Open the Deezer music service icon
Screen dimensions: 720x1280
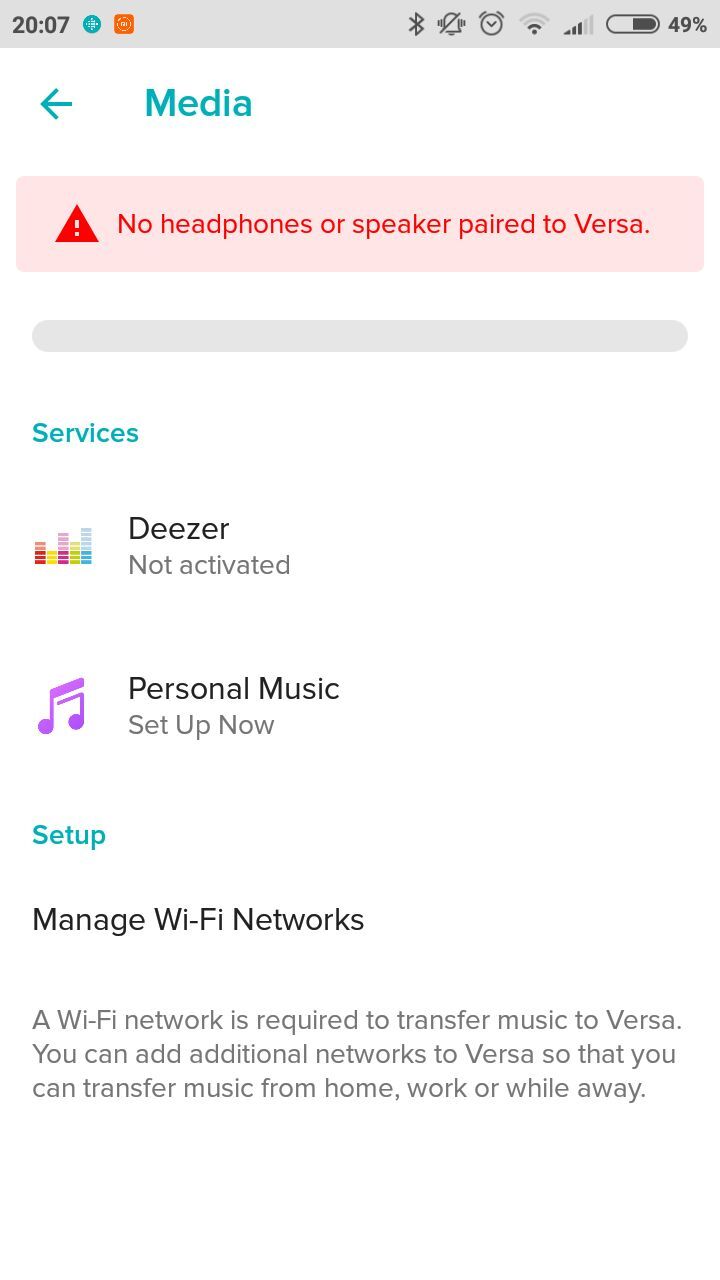pos(63,546)
